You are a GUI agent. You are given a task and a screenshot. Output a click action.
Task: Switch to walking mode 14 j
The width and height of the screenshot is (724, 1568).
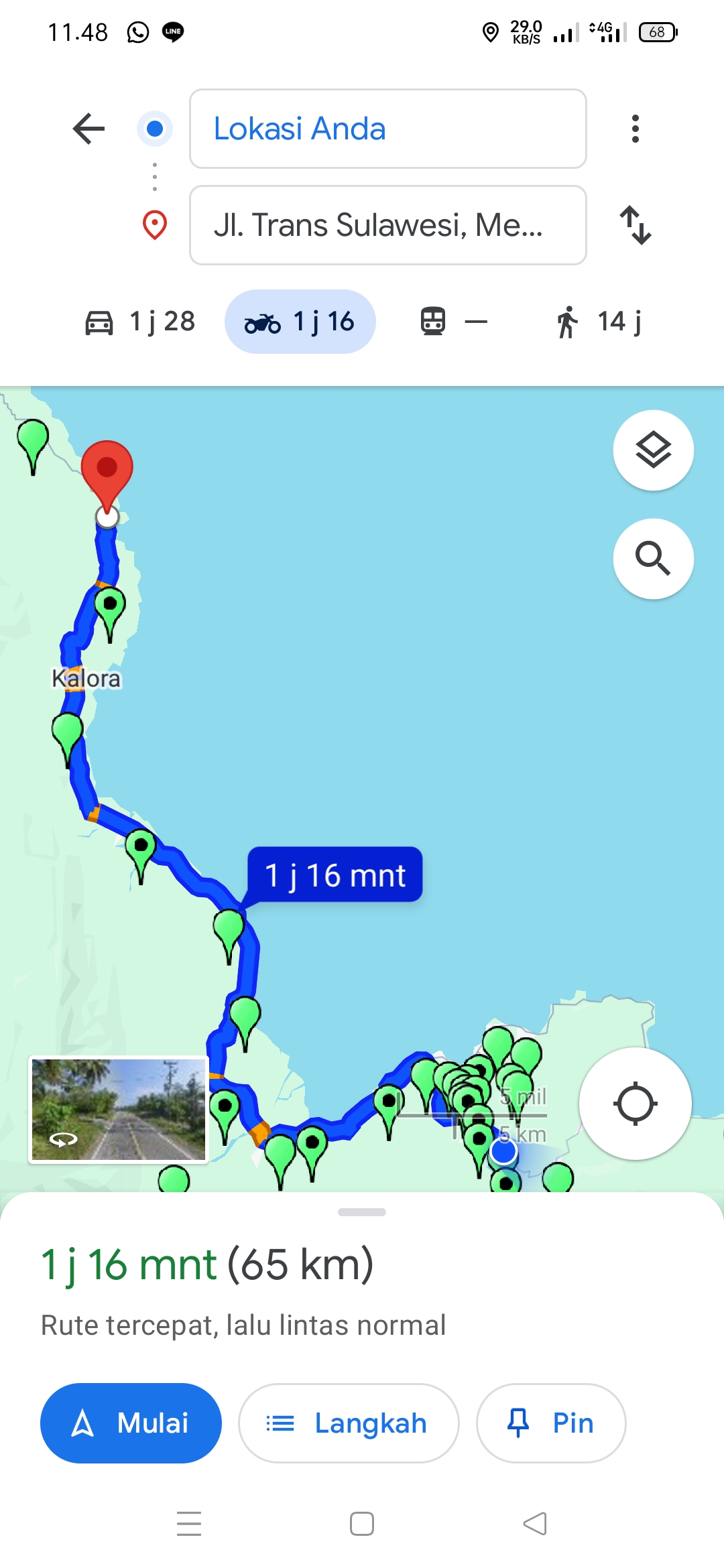pyautogui.click(x=598, y=322)
